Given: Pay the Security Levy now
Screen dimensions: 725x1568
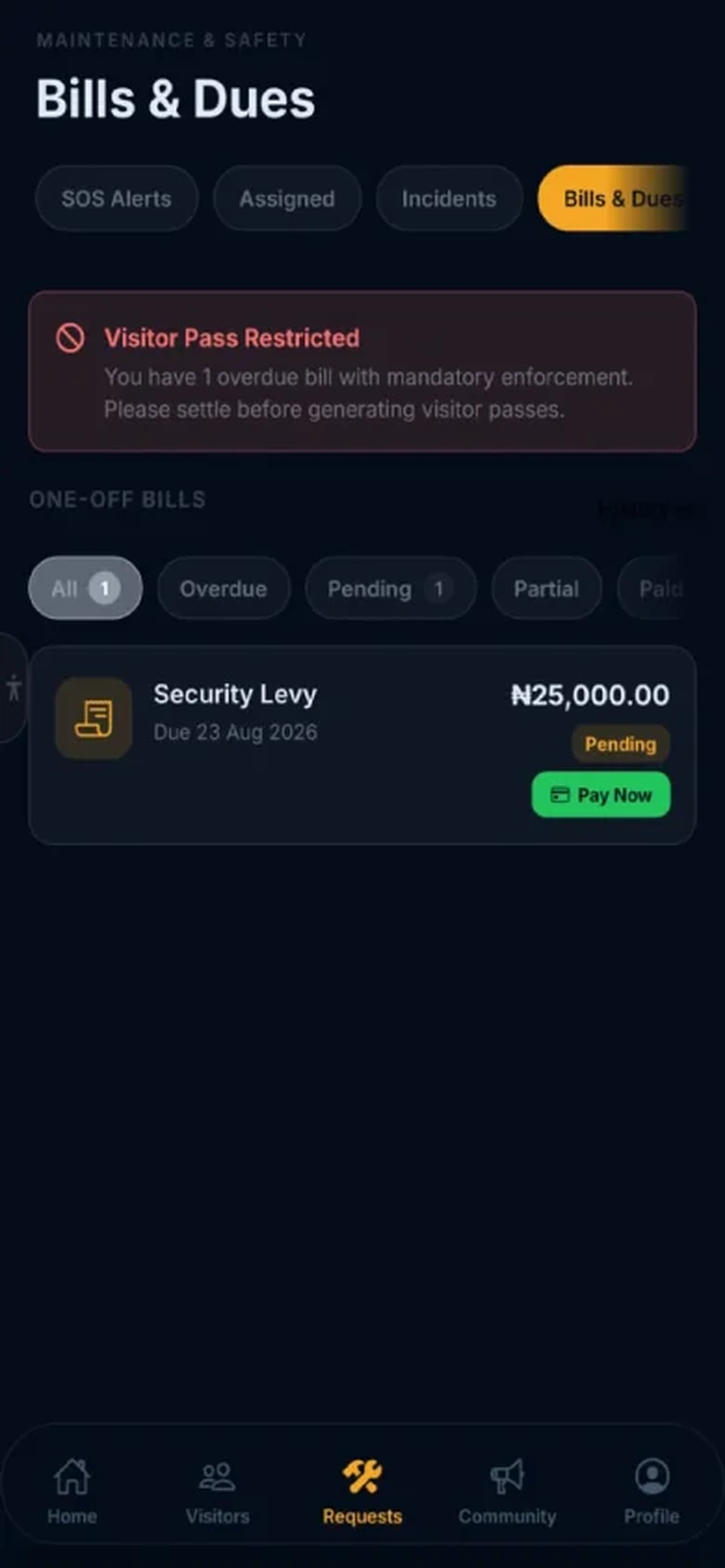Looking at the screenshot, I should pos(600,795).
